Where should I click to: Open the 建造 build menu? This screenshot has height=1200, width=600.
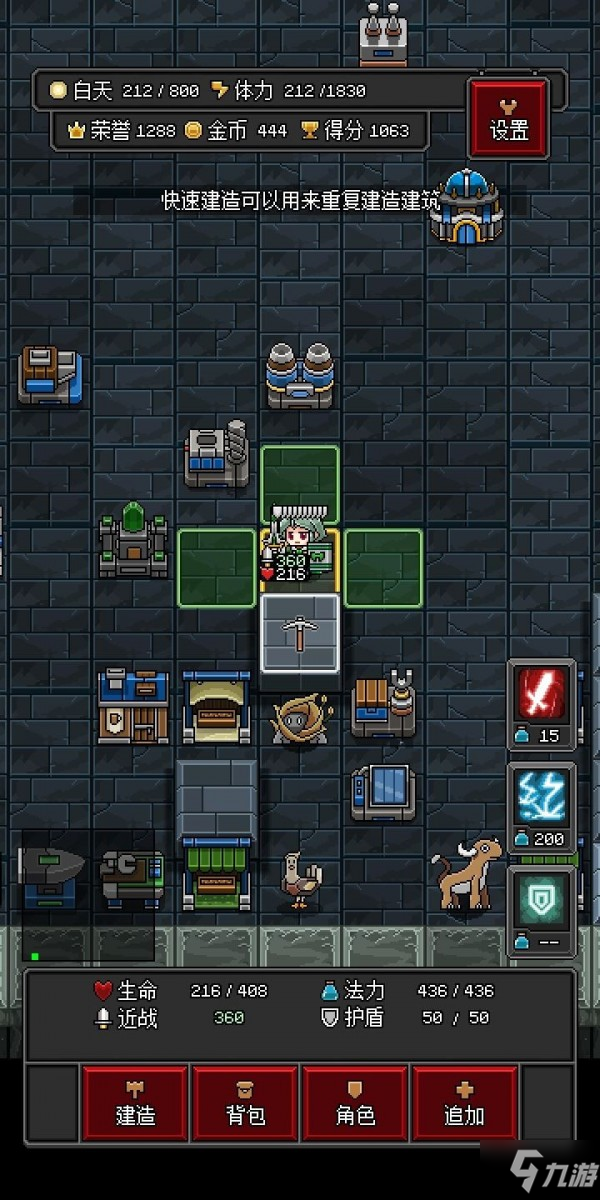(x=135, y=1102)
